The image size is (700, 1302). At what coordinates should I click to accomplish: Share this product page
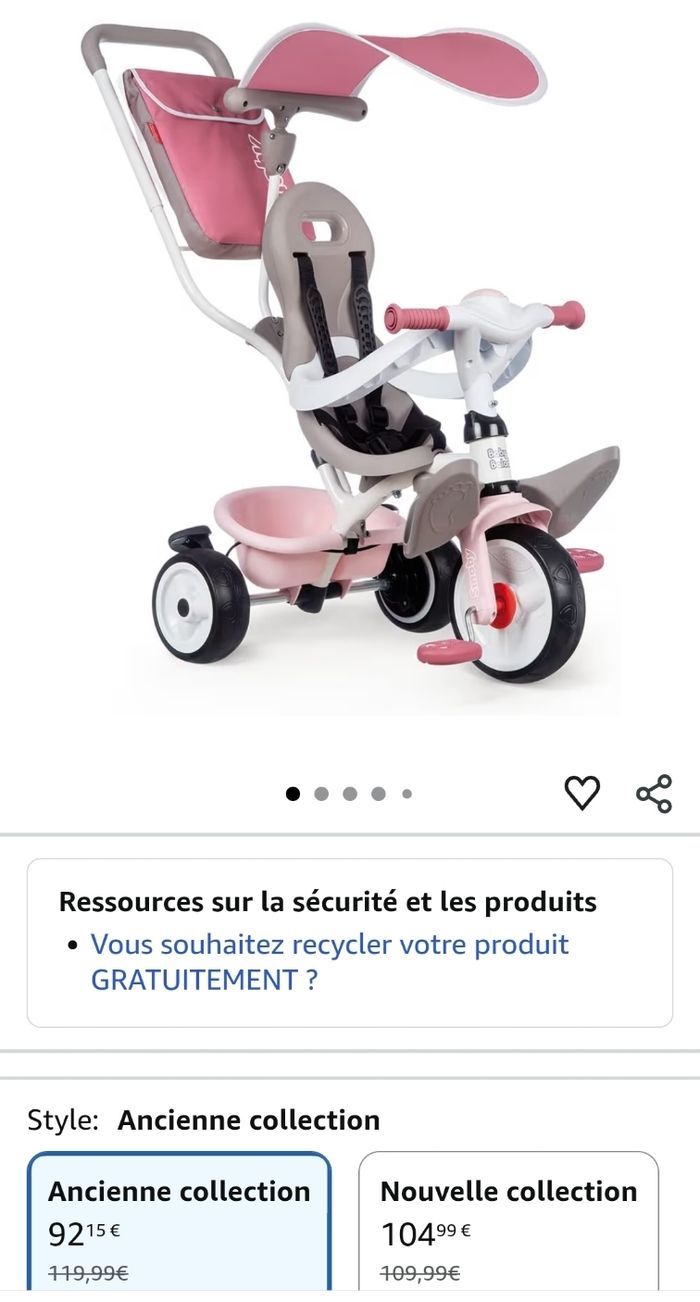654,793
